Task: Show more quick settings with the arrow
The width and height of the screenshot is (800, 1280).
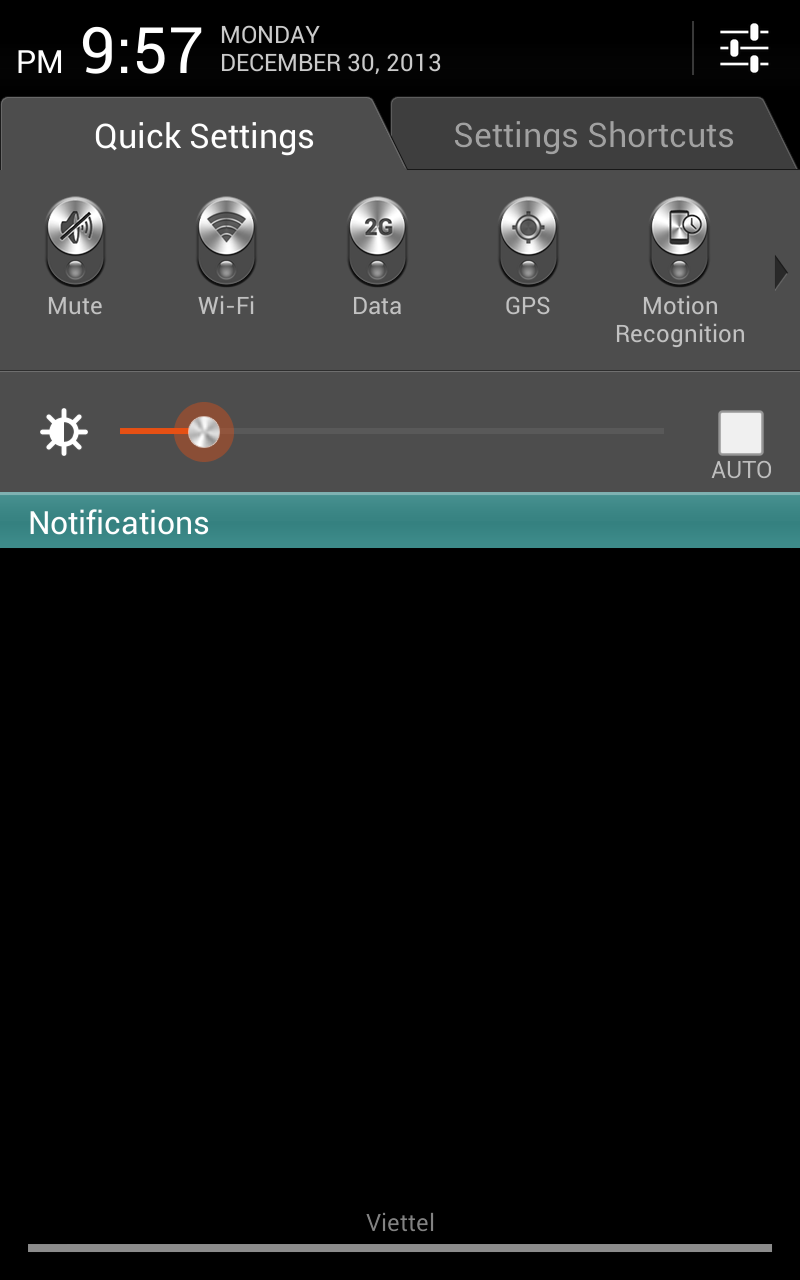Action: click(x=781, y=272)
